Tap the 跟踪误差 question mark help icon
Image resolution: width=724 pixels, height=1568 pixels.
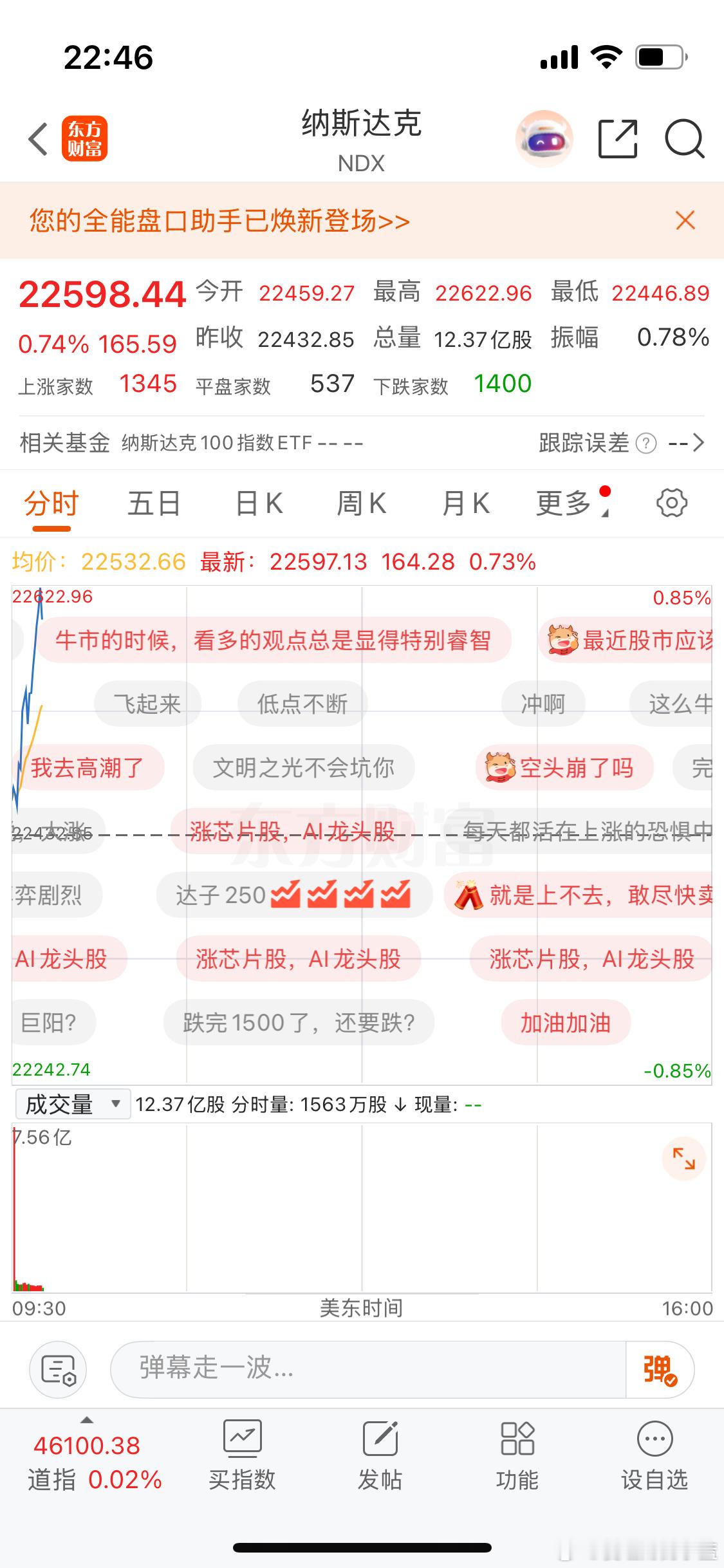pos(648,443)
